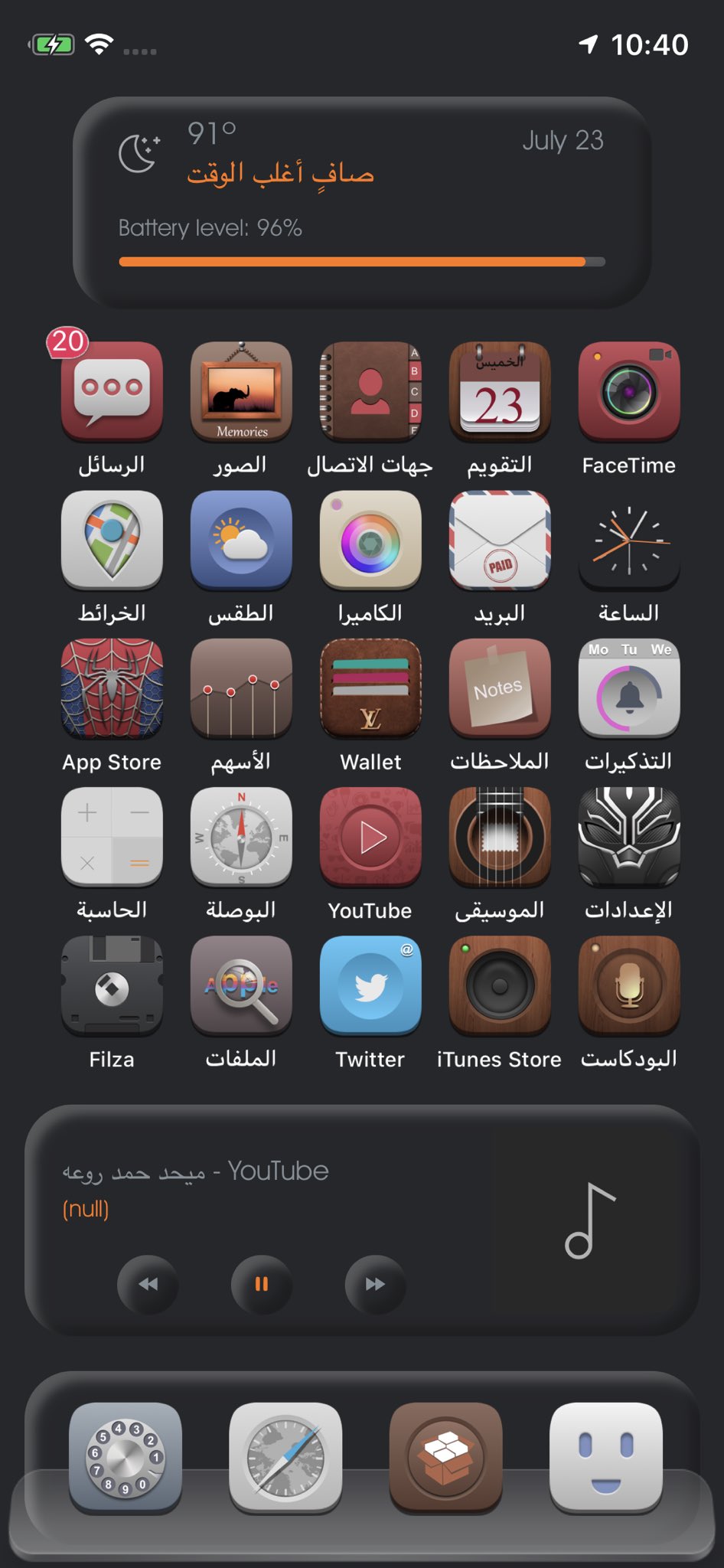Open the weather and battery widget
This screenshot has height=1568, width=724.
tap(361, 203)
